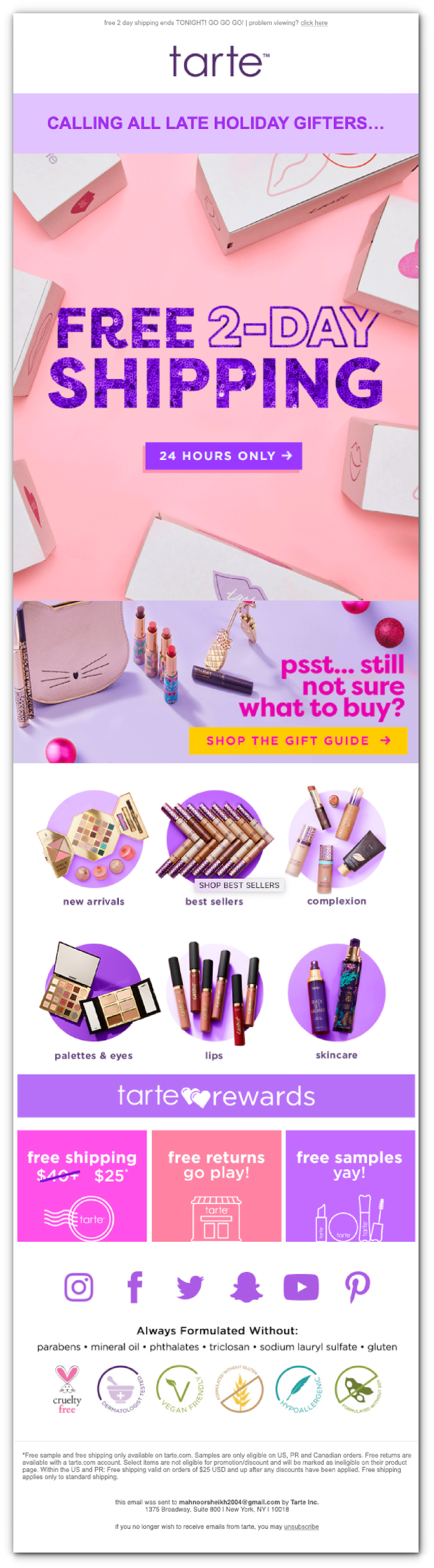Open tarte's Snapchat link
434x1568 pixels.
pos(246,1288)
